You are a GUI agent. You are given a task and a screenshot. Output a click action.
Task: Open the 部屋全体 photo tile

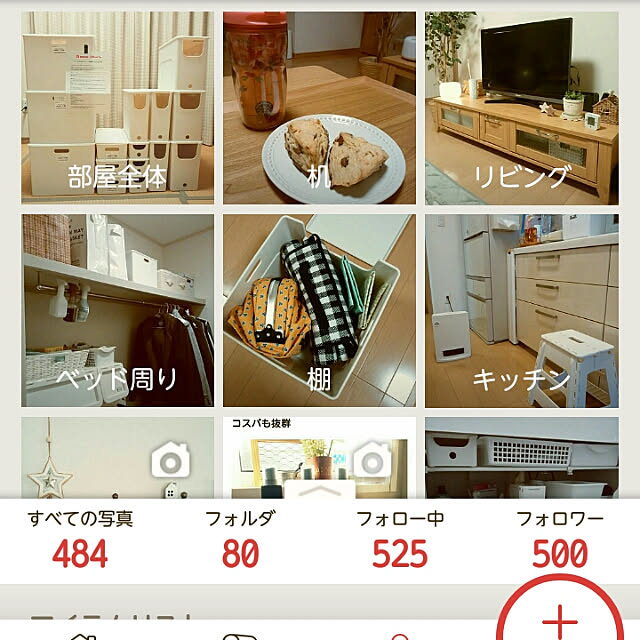(x=117, y=108)
